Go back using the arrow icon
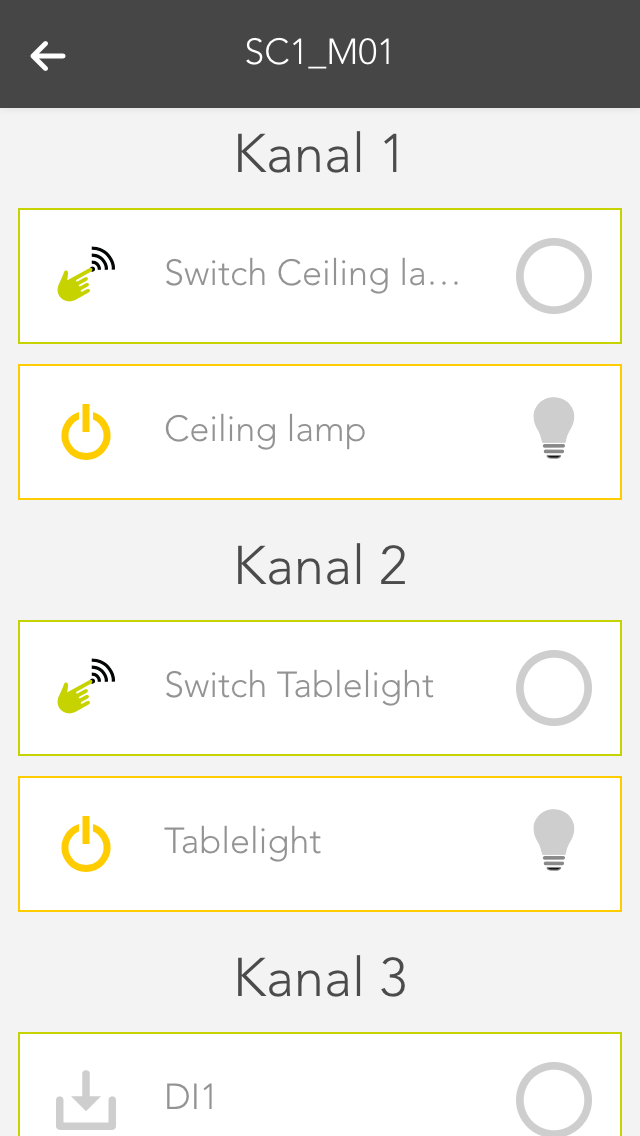 (48, 55)
